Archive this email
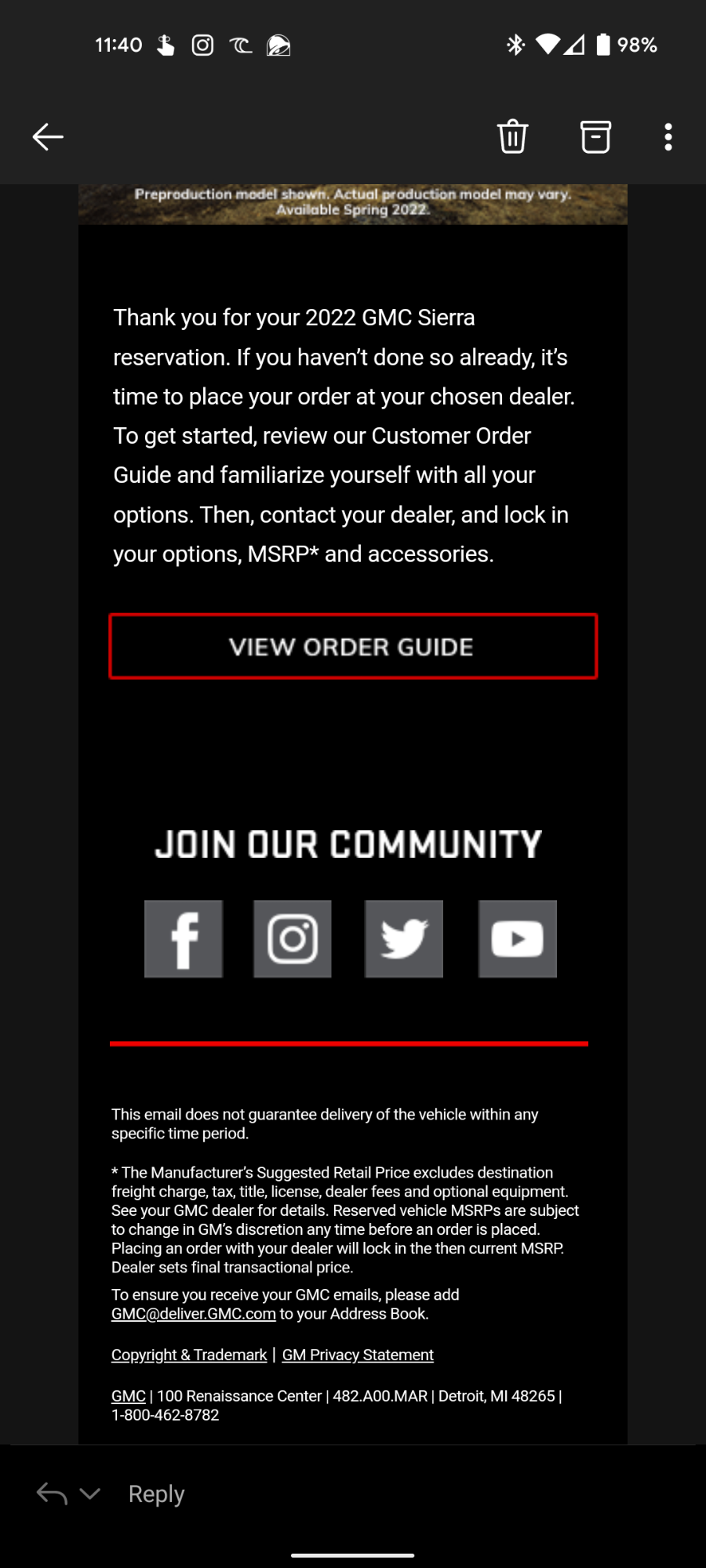This screenshot has height=1568, width=706. [595, 137]
